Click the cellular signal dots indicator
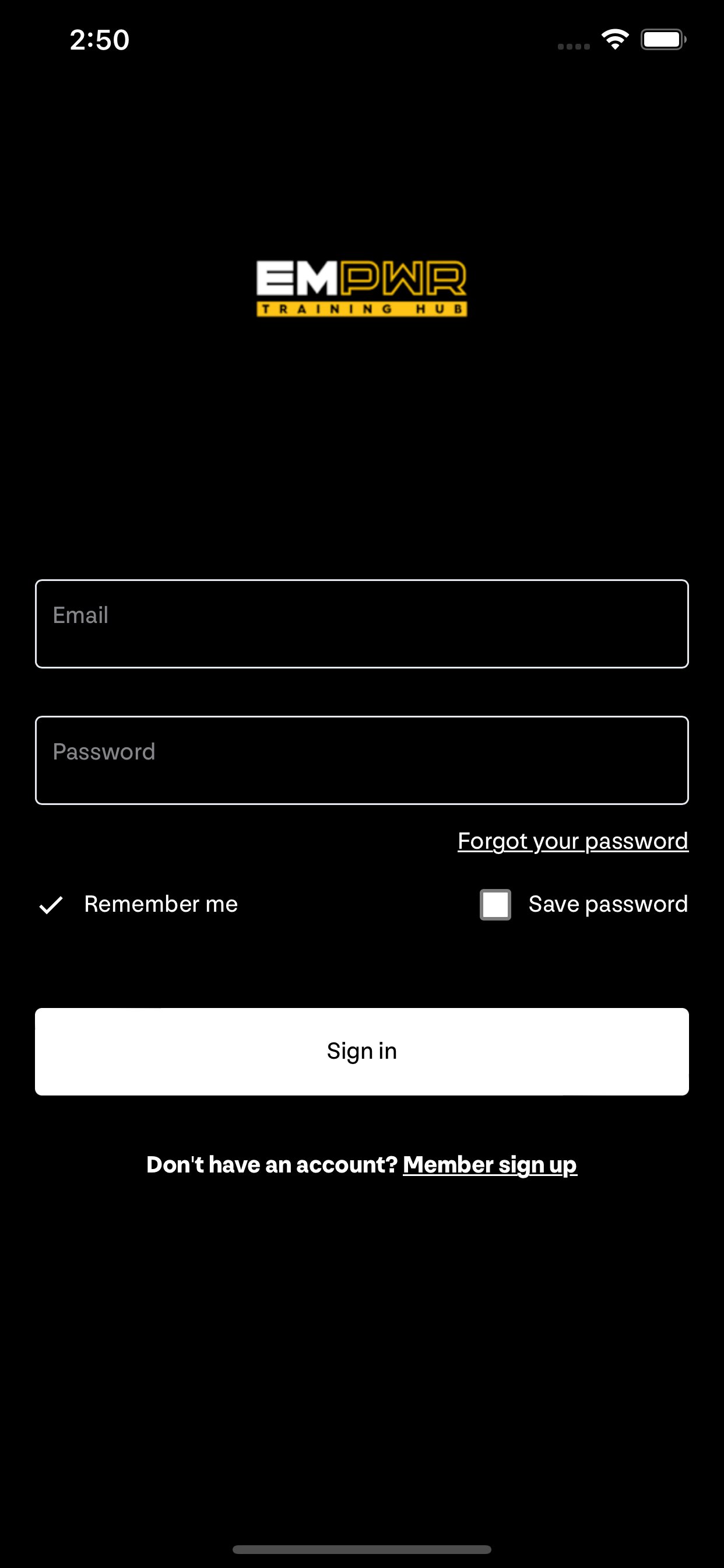 [572, 45]
